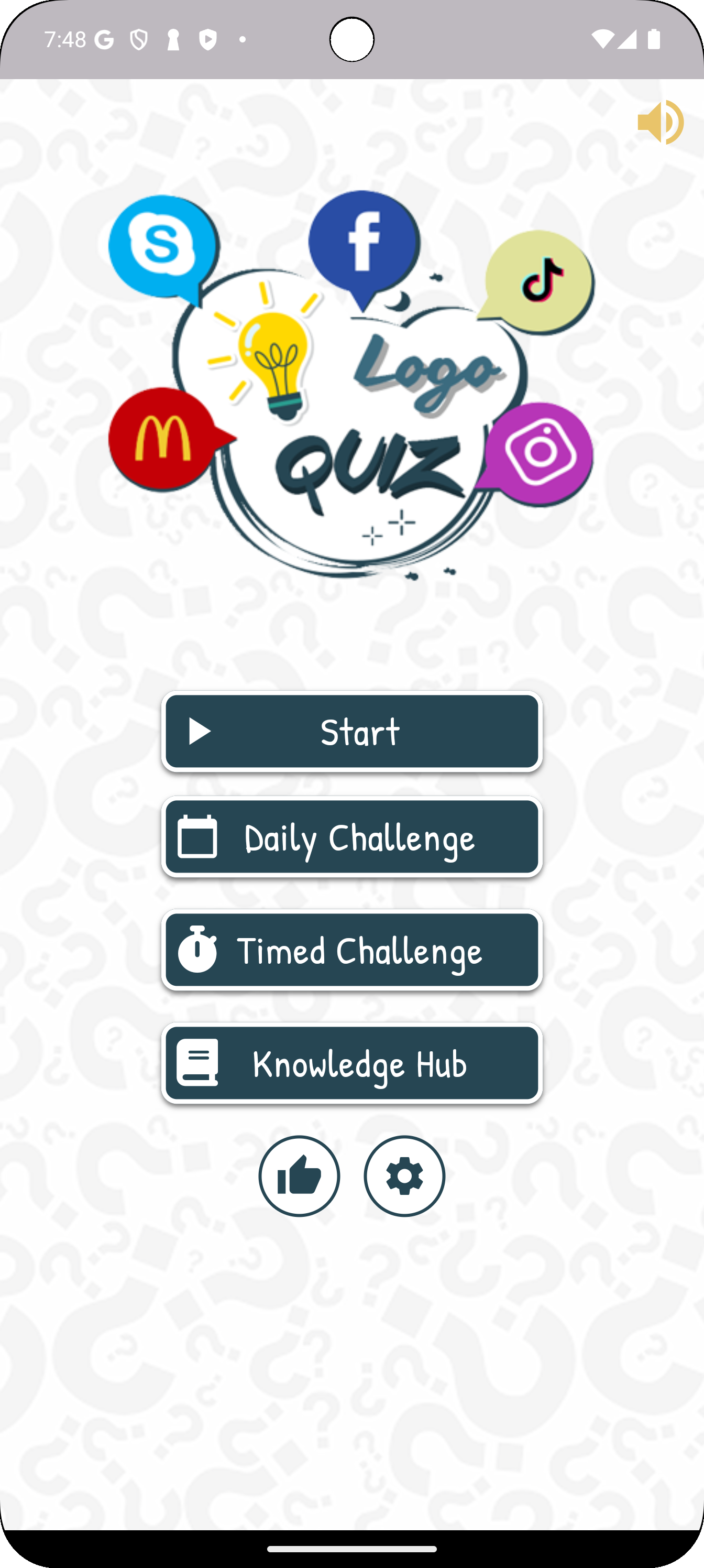This screenshot has width=704, height=1568.
Task: Tap the thumbs-up rate button
Action: [299, 1176]
